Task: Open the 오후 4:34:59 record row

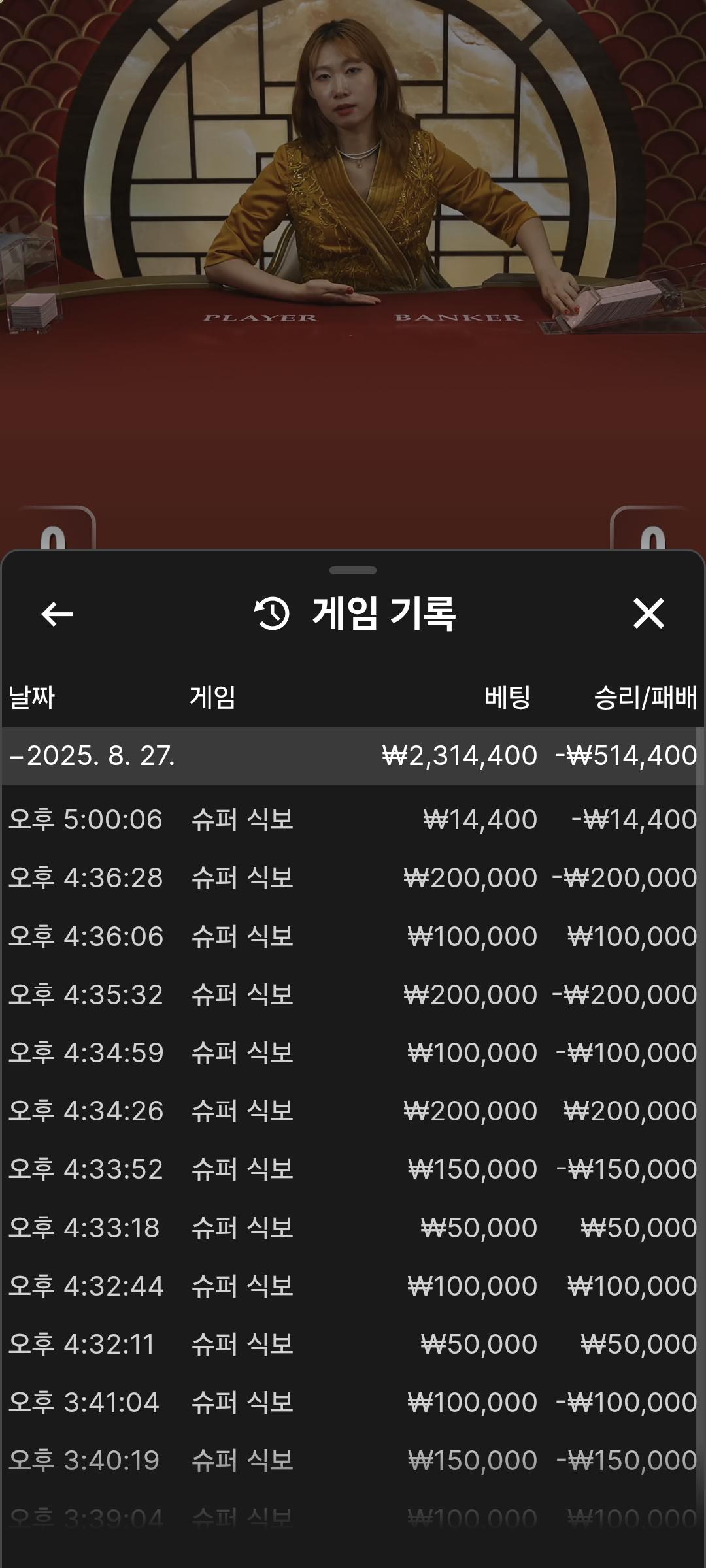Action: click(353, 1053)
